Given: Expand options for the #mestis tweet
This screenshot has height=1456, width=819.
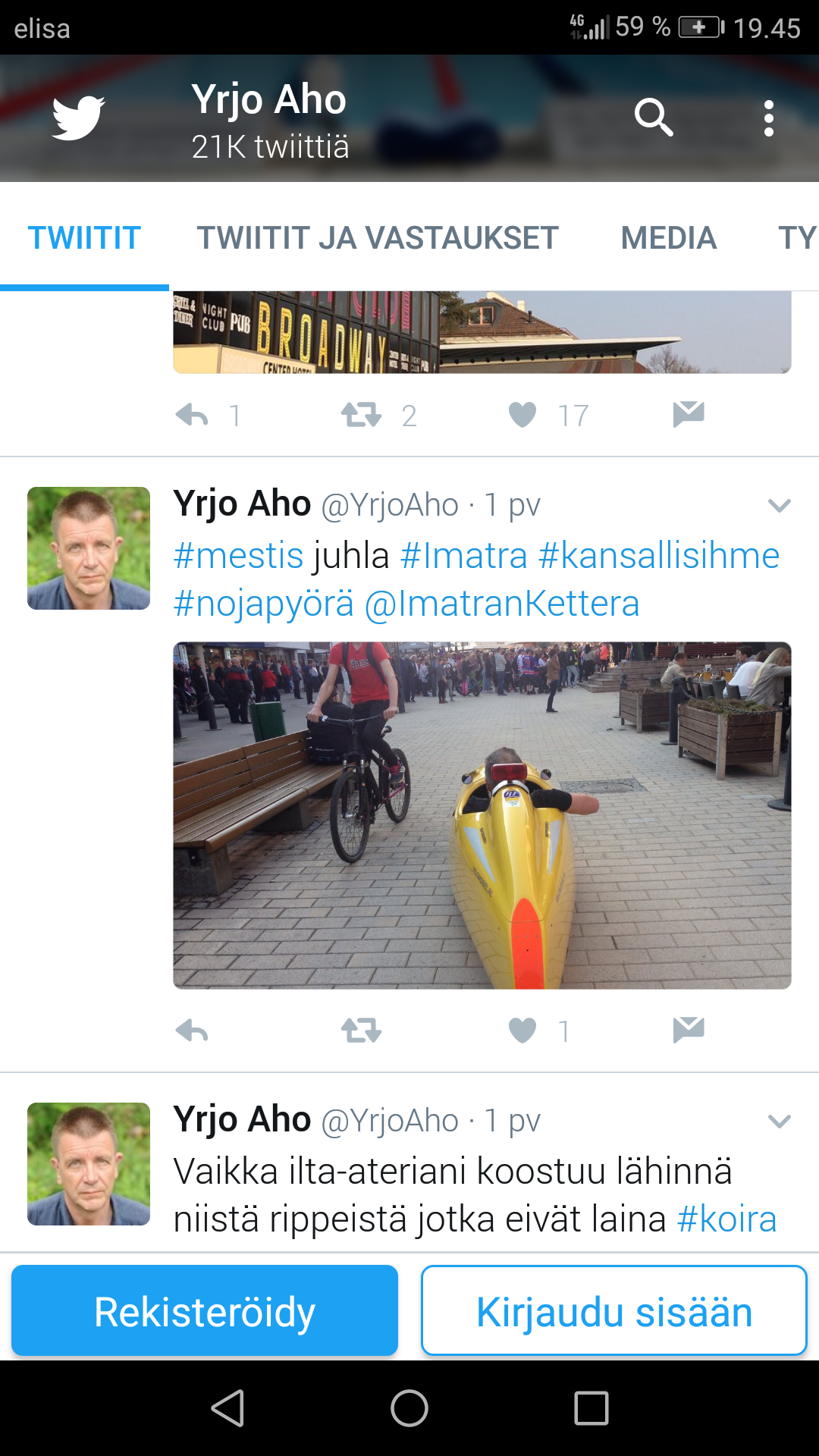Looking at the screenshot, I should [779, 506].
